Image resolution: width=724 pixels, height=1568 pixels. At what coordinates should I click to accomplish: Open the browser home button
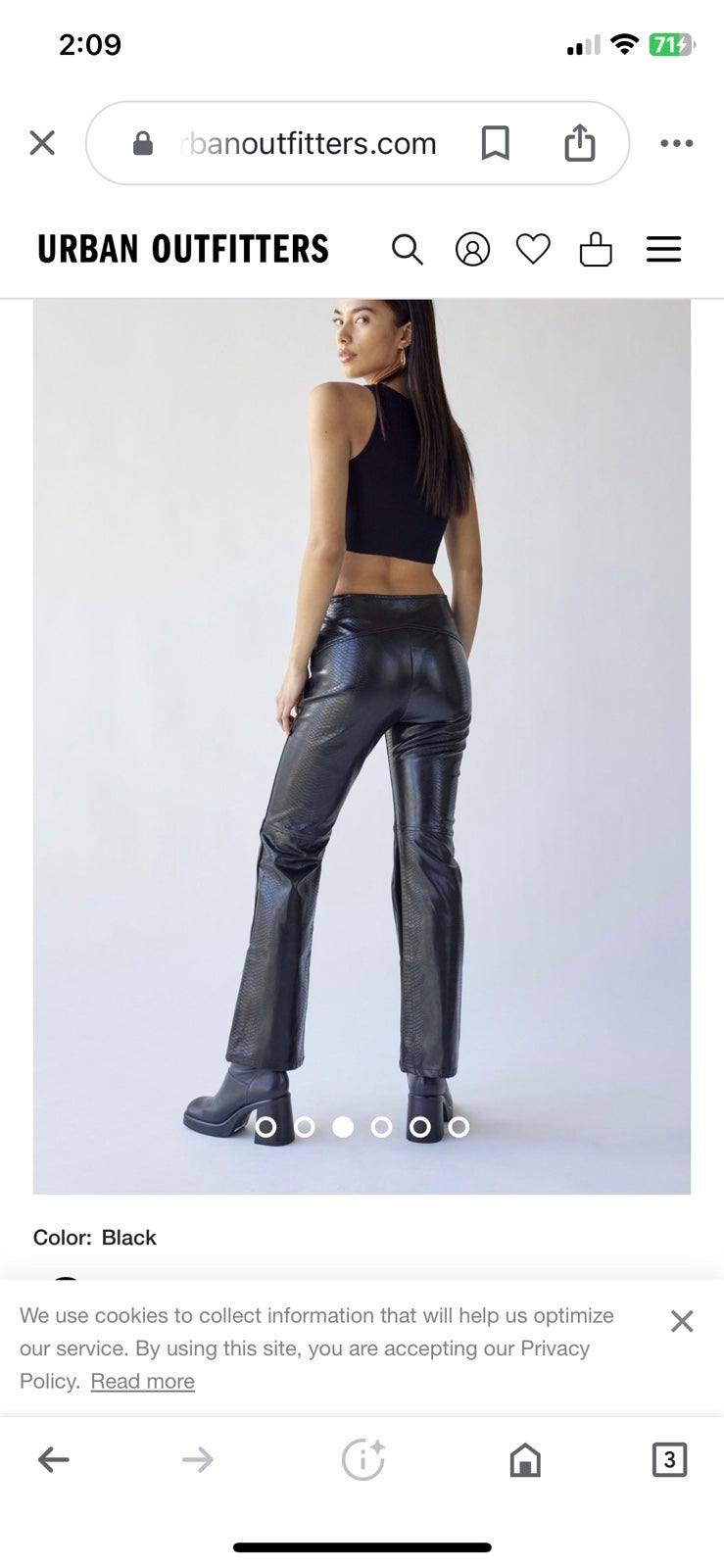click(525, 1460)
